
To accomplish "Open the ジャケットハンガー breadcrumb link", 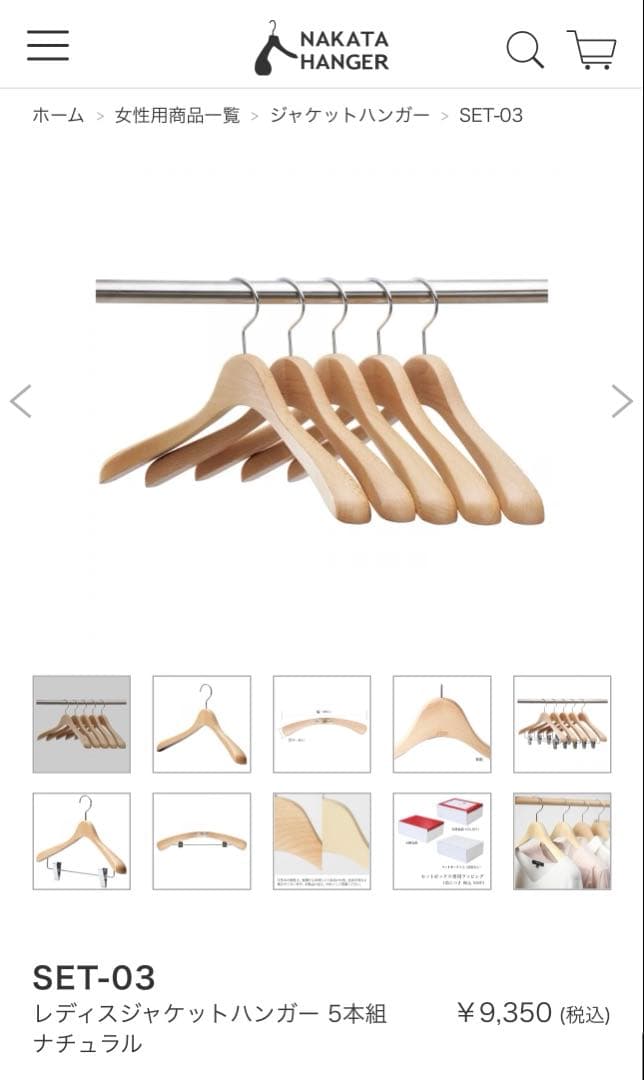I will [x=349, y=115].
